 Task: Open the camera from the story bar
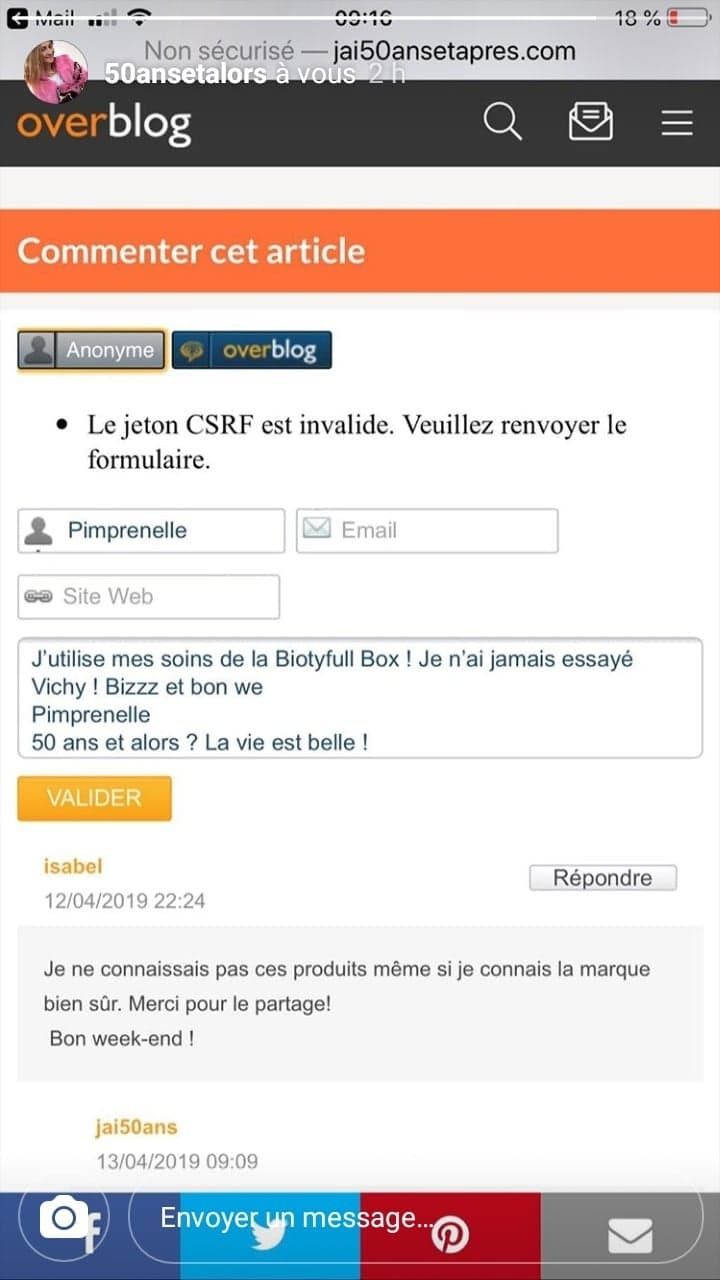64,1219
